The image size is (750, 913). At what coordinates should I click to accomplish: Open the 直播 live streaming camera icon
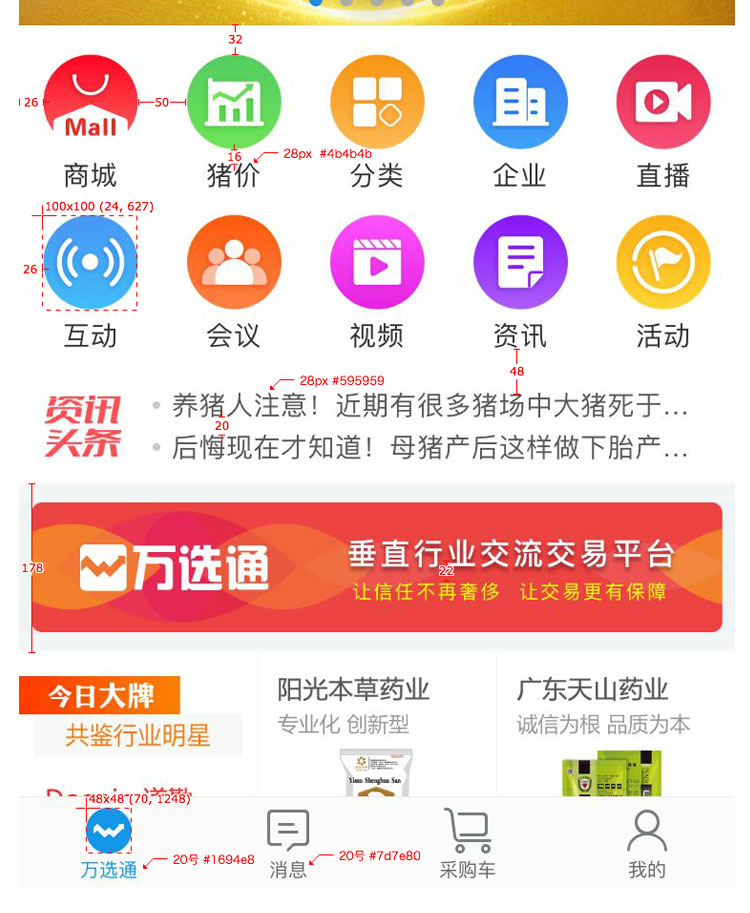(x=663, y=100)
